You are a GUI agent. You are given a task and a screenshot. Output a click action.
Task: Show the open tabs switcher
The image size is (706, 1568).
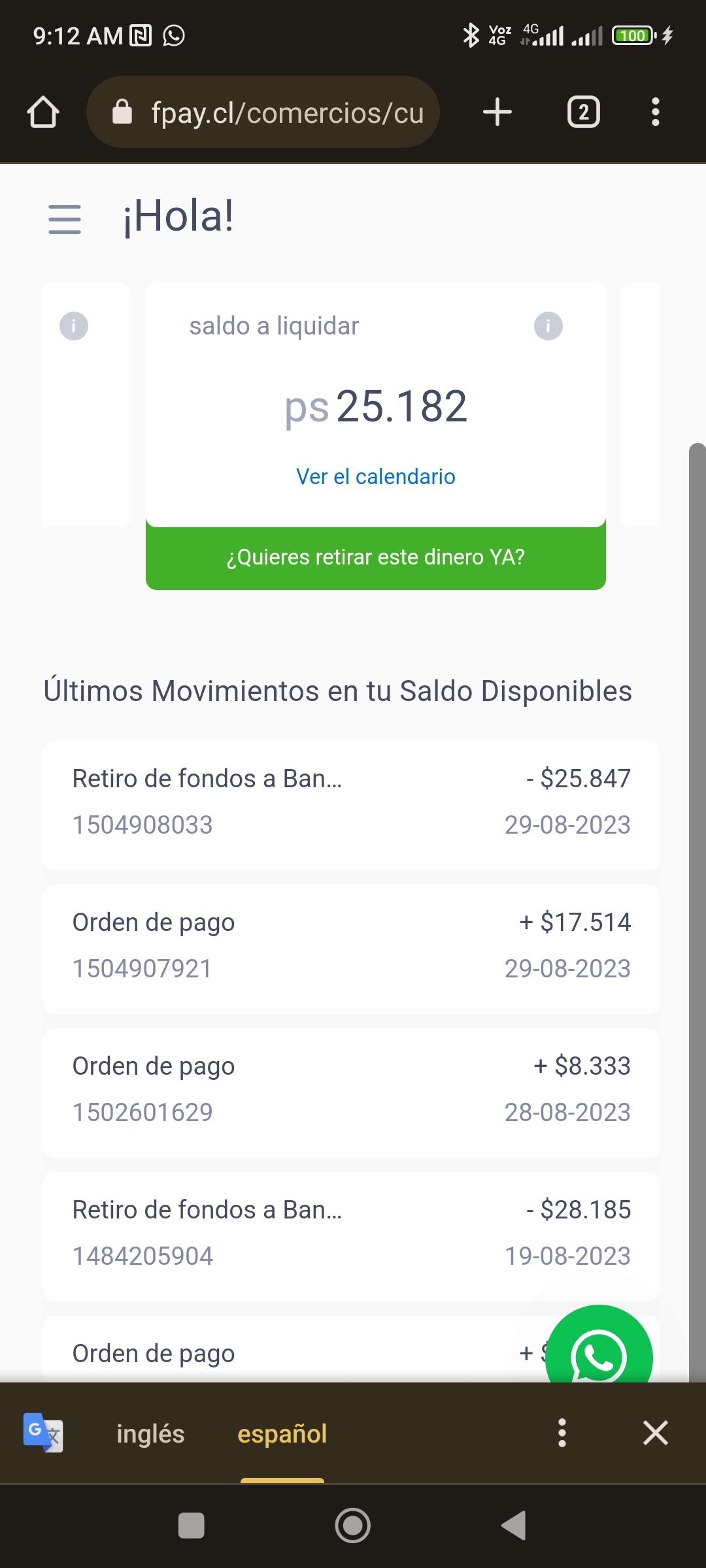click(x=583, y=112)
